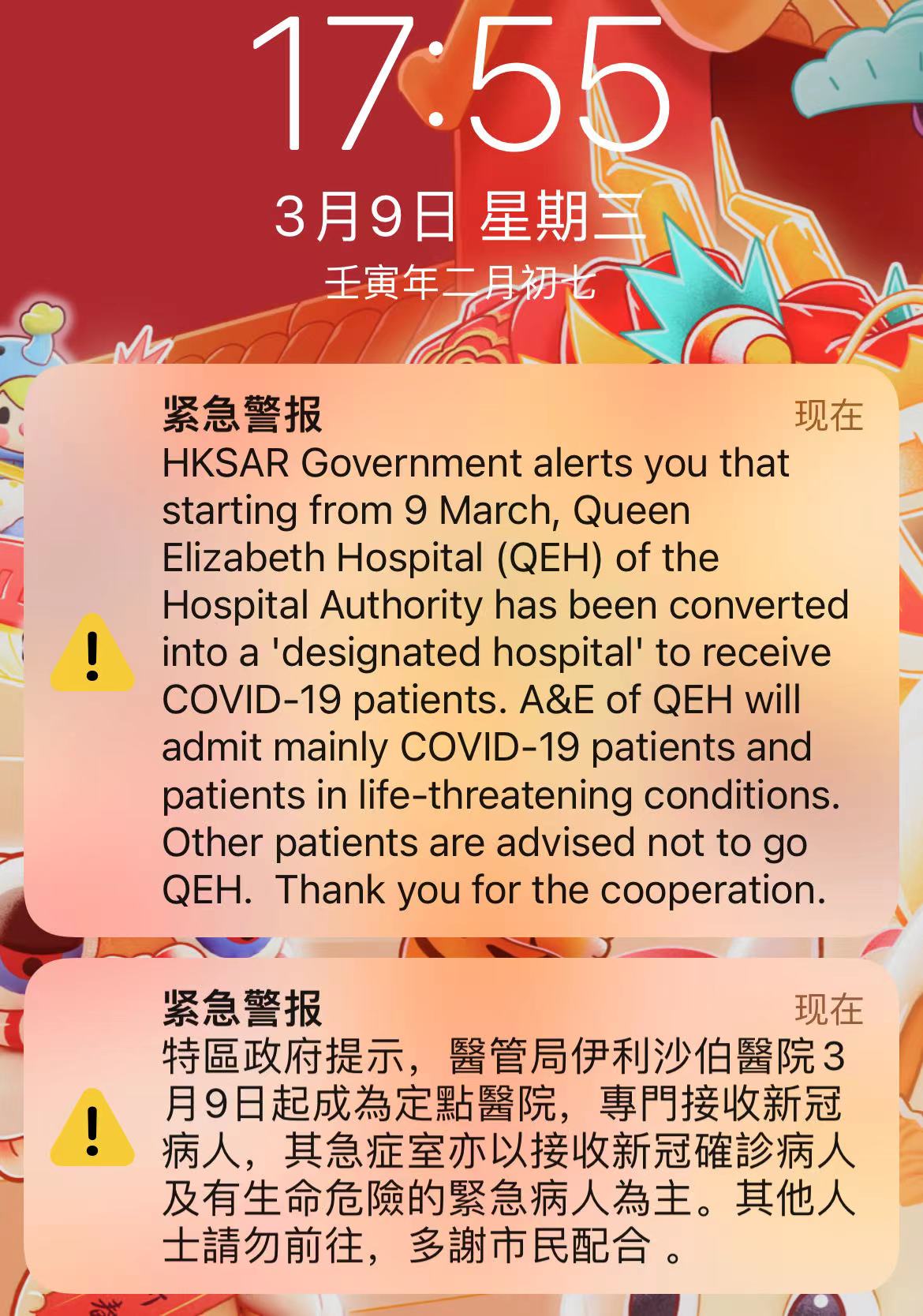Open the English HKSAR Government emergency alert
Image resolution: width=923 pixels, height=1316 pixels.
[461, 651]
